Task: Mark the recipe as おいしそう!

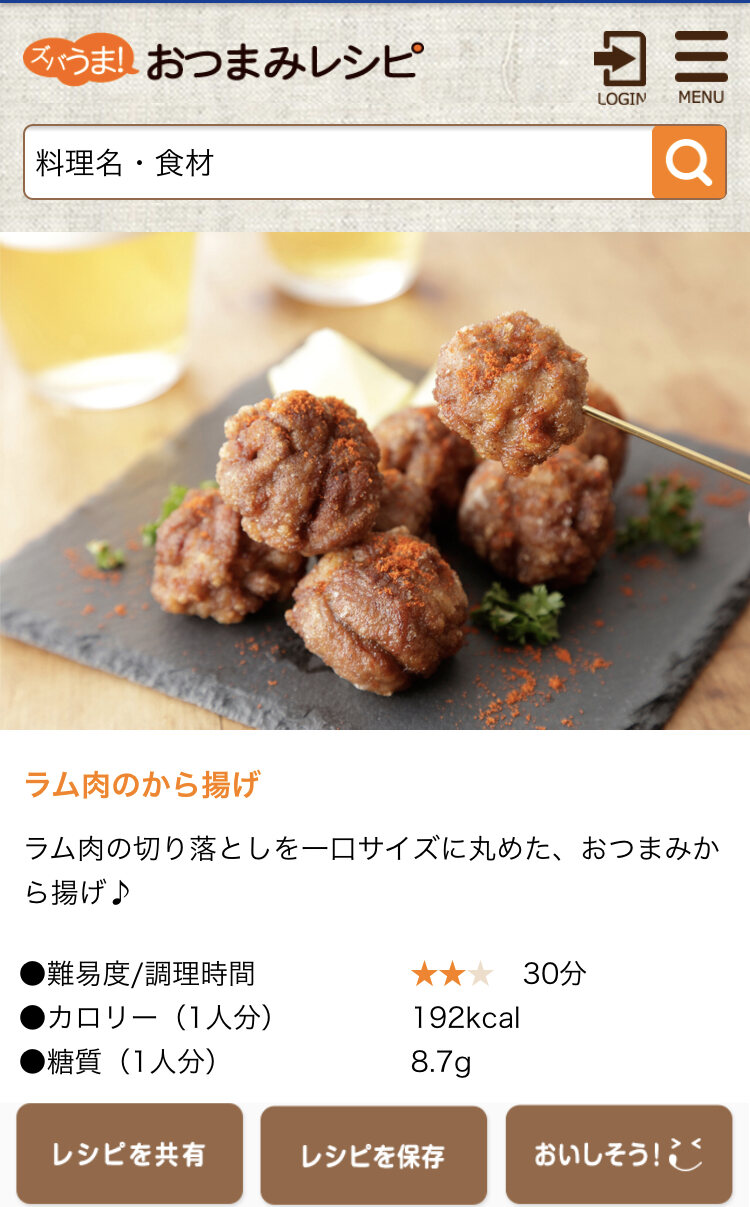Action: [x=619, y=1154]
